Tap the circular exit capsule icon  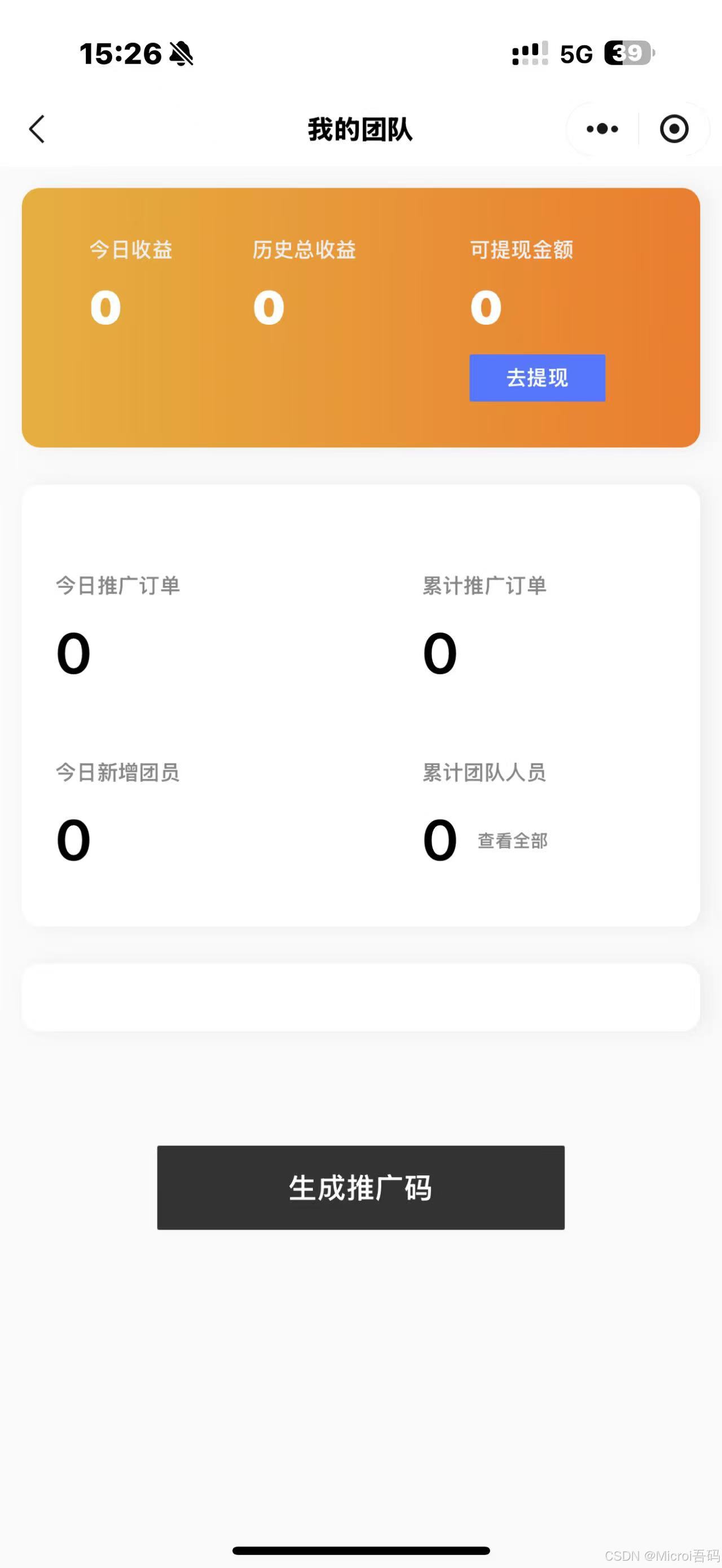click(675, 129)
